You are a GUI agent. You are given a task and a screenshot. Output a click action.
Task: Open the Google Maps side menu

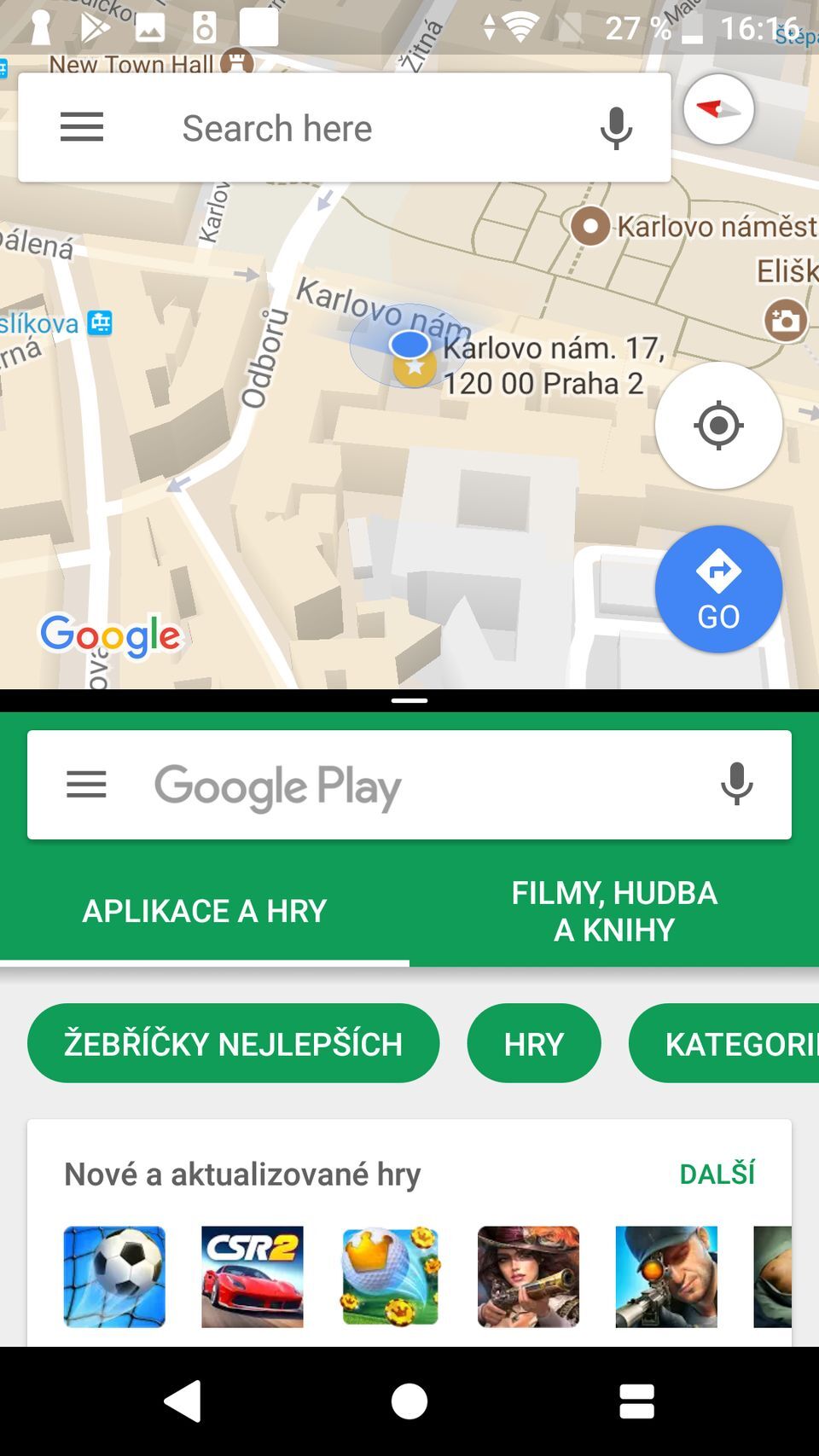point(82,127)
